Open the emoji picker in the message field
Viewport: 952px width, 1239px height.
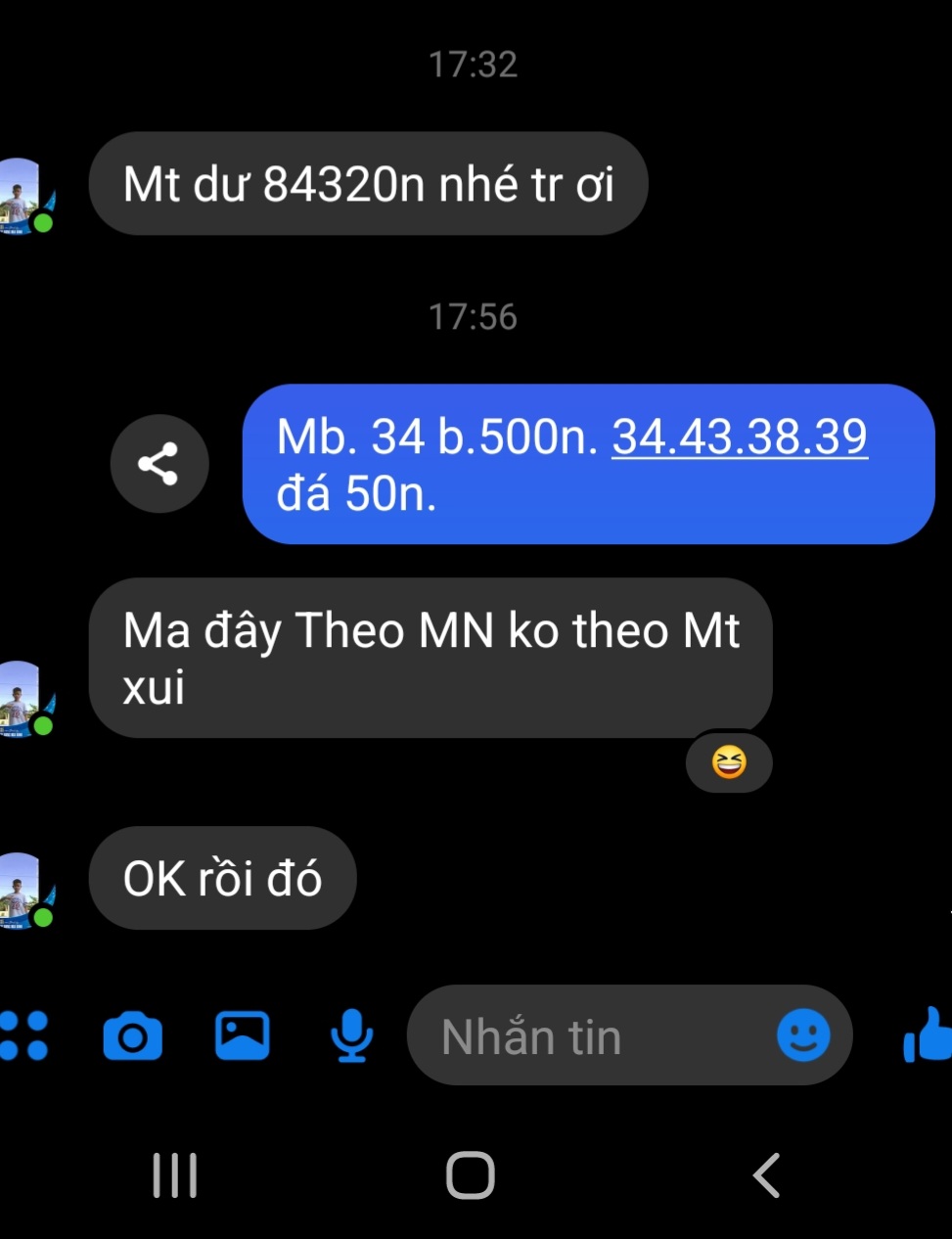tap(803, 1035)
